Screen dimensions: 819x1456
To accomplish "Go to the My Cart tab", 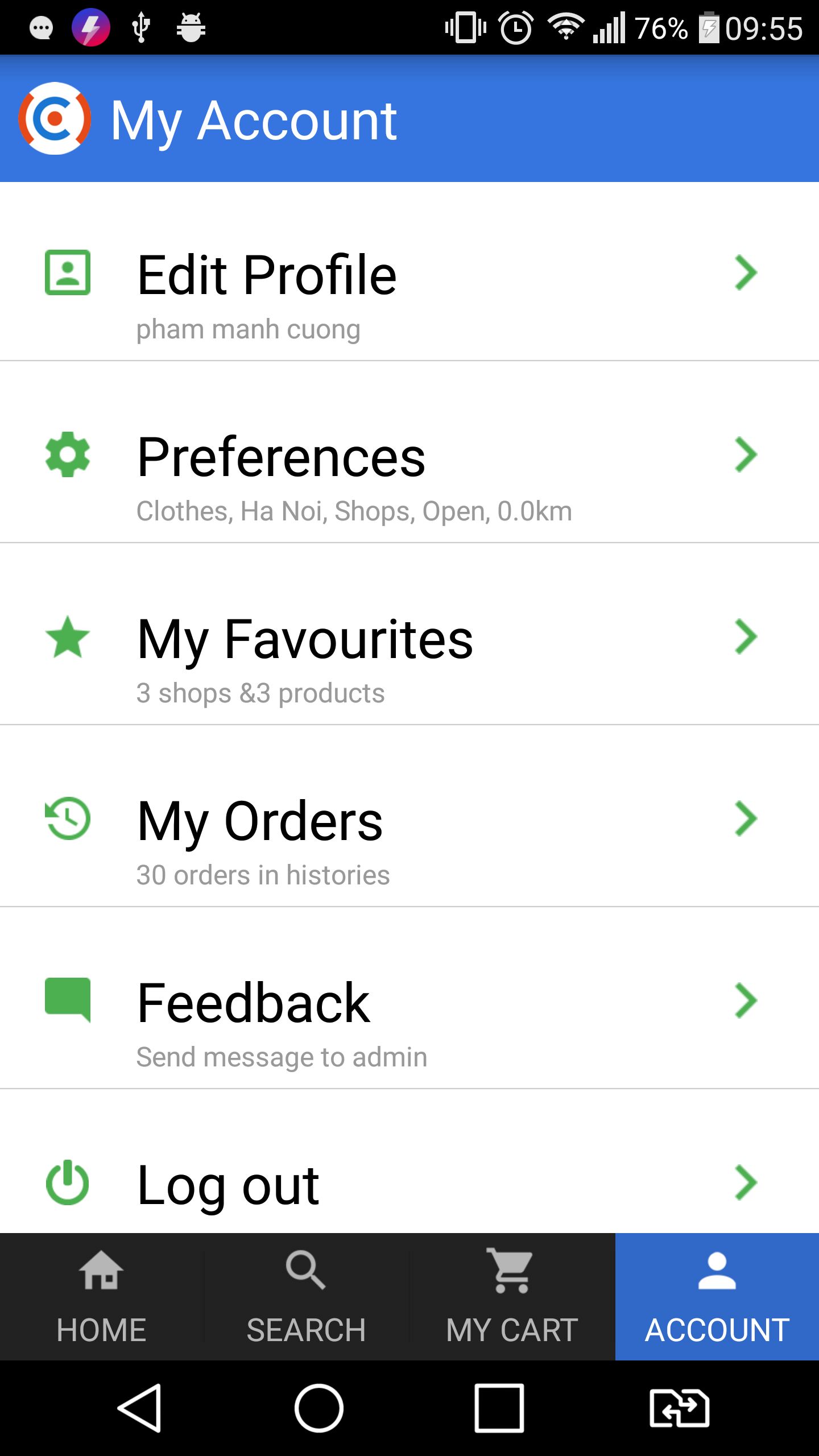I will coord(512,1298).
